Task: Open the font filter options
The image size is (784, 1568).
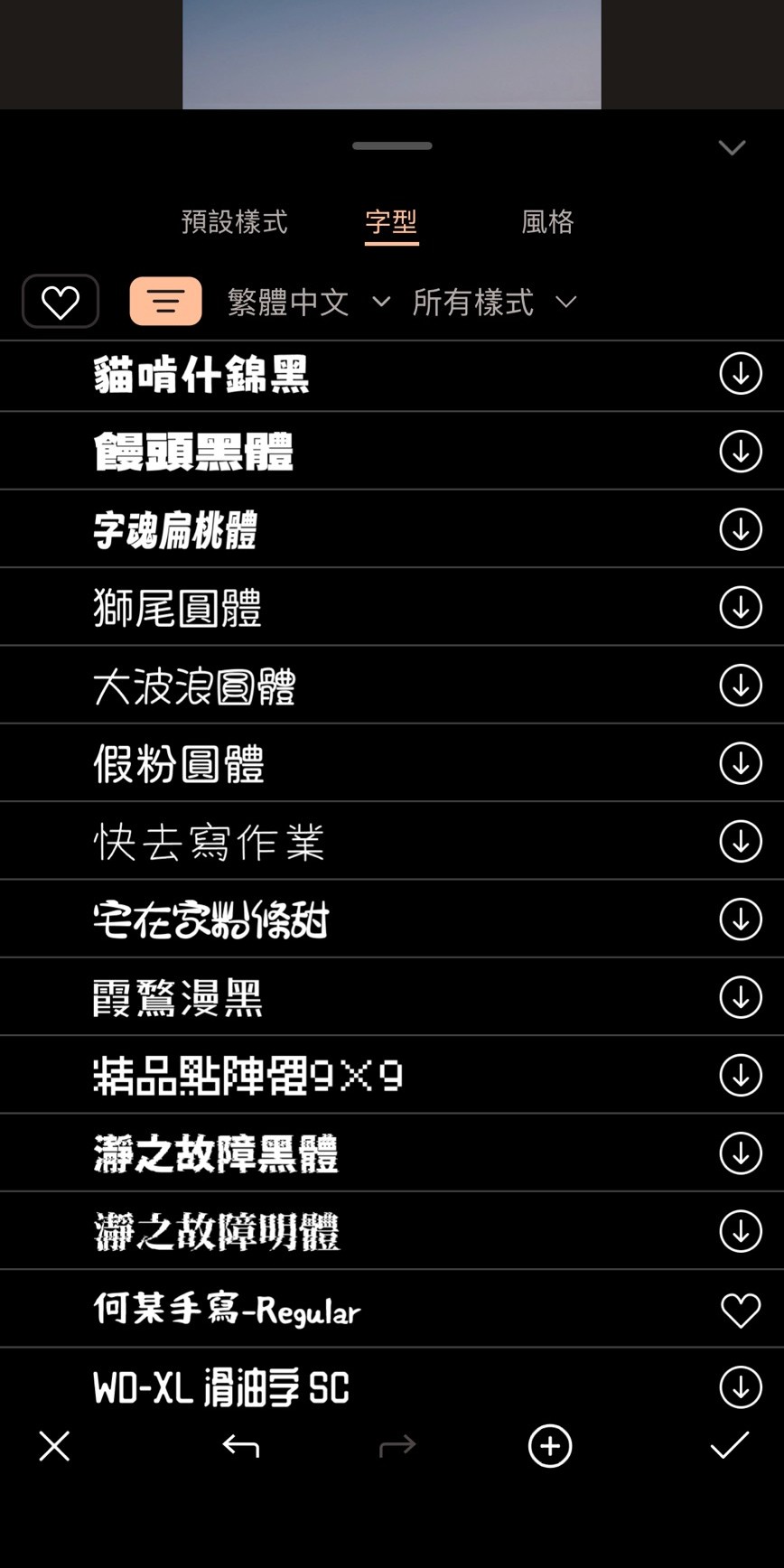Action: coord(164,301)
